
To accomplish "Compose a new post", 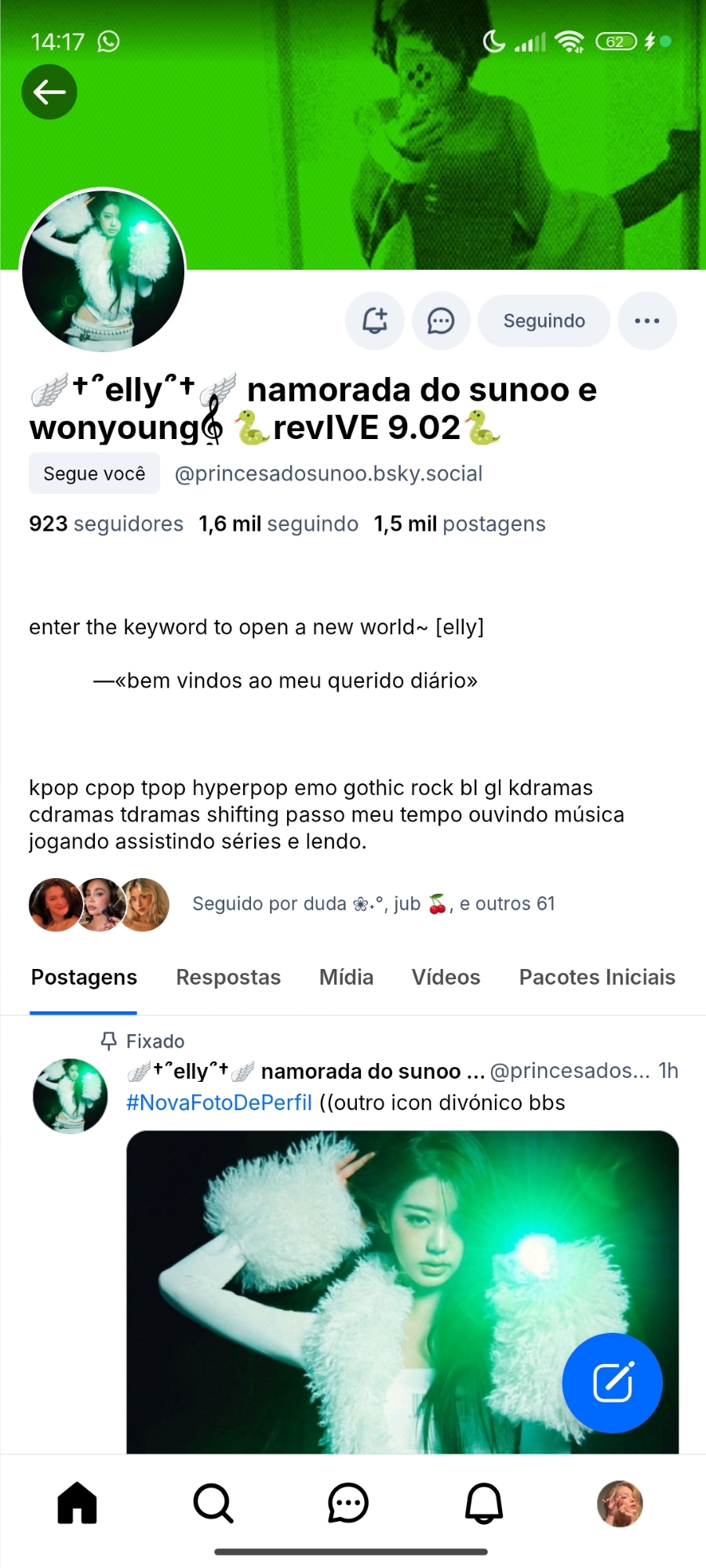I will click(x=612, y=1383).
